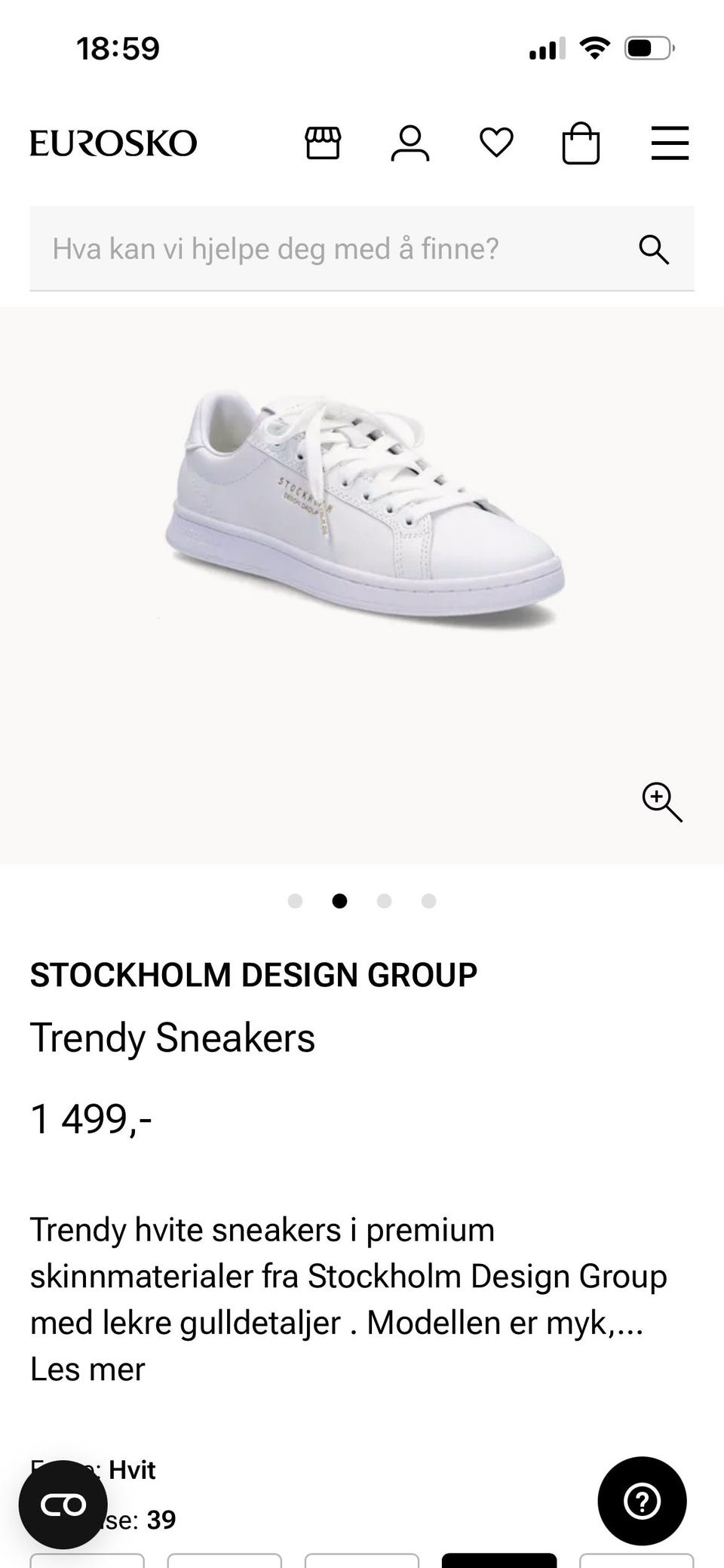Zoom into the sneaker product image

[661, 801]
